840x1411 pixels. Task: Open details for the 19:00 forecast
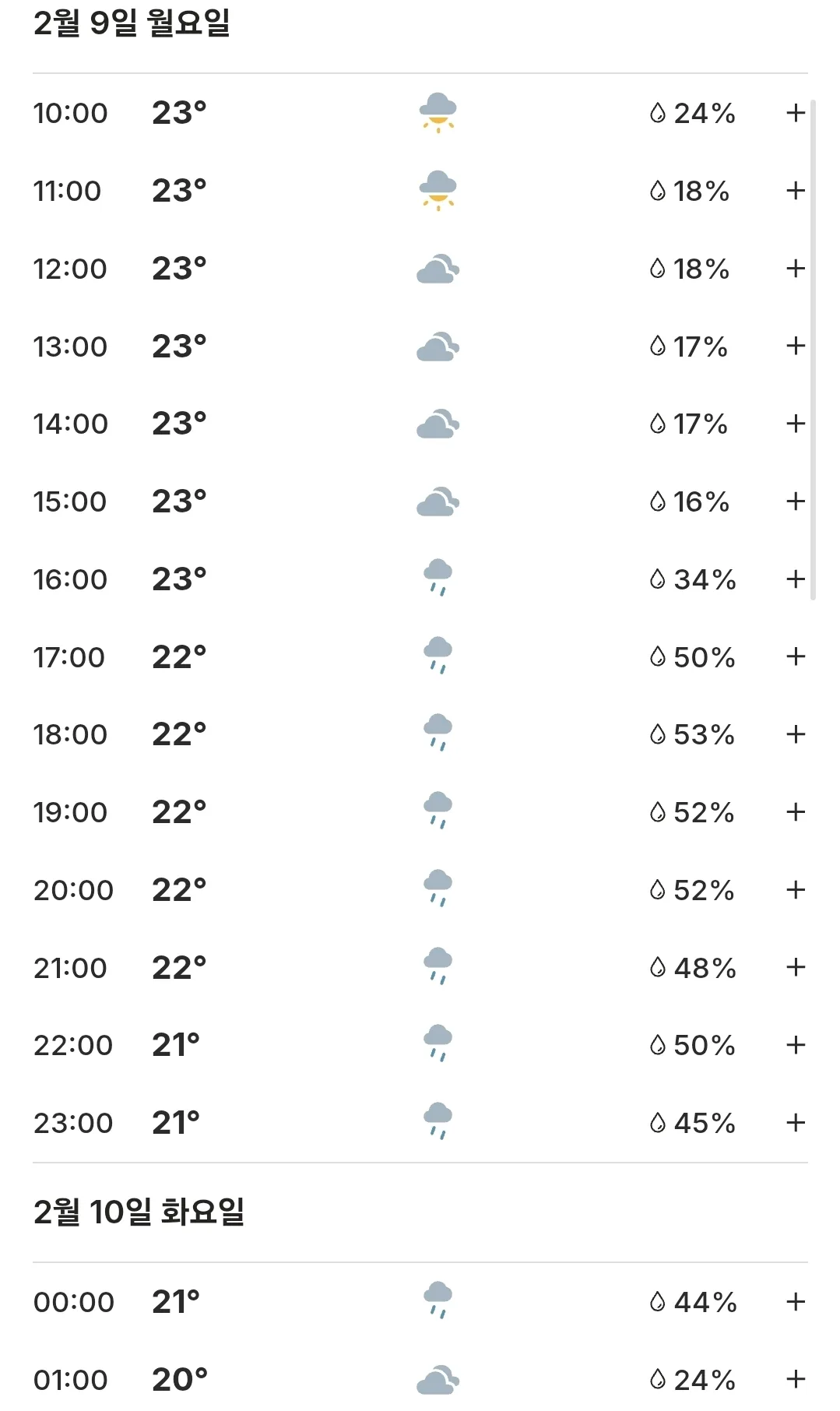[x=795, y=812]
